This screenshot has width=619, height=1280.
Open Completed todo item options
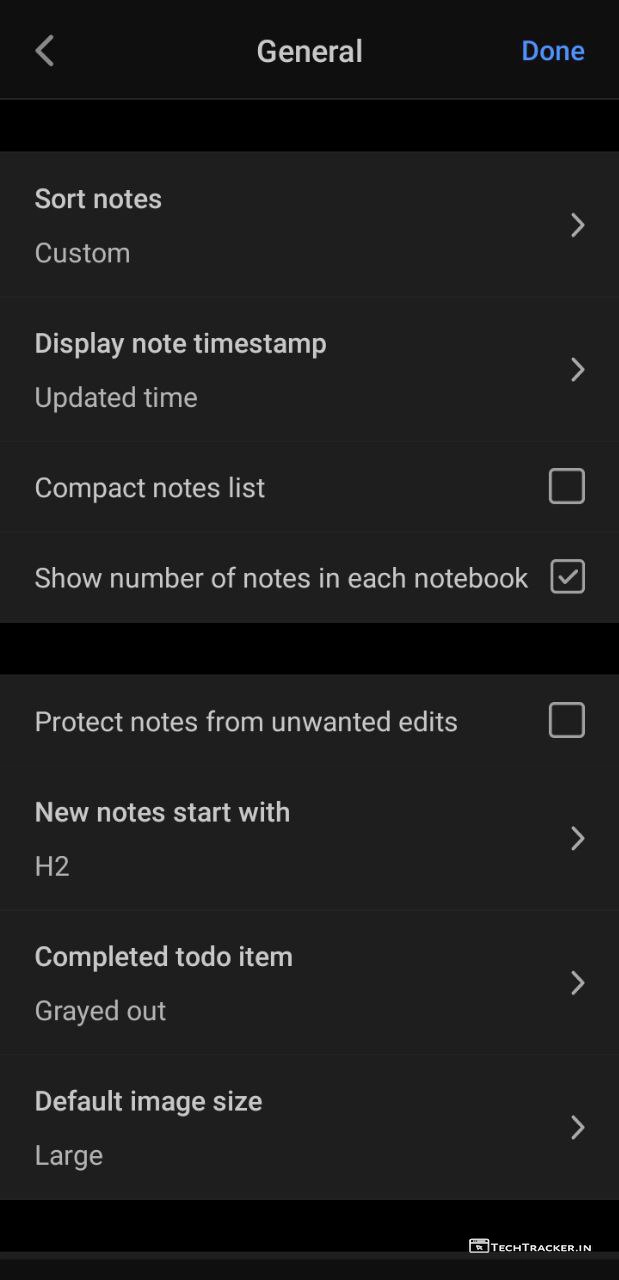click(x=309, y=983)
